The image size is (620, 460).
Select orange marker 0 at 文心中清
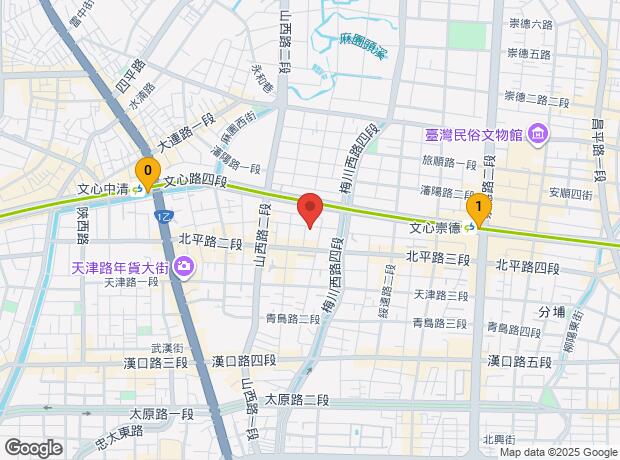[148, 174]
